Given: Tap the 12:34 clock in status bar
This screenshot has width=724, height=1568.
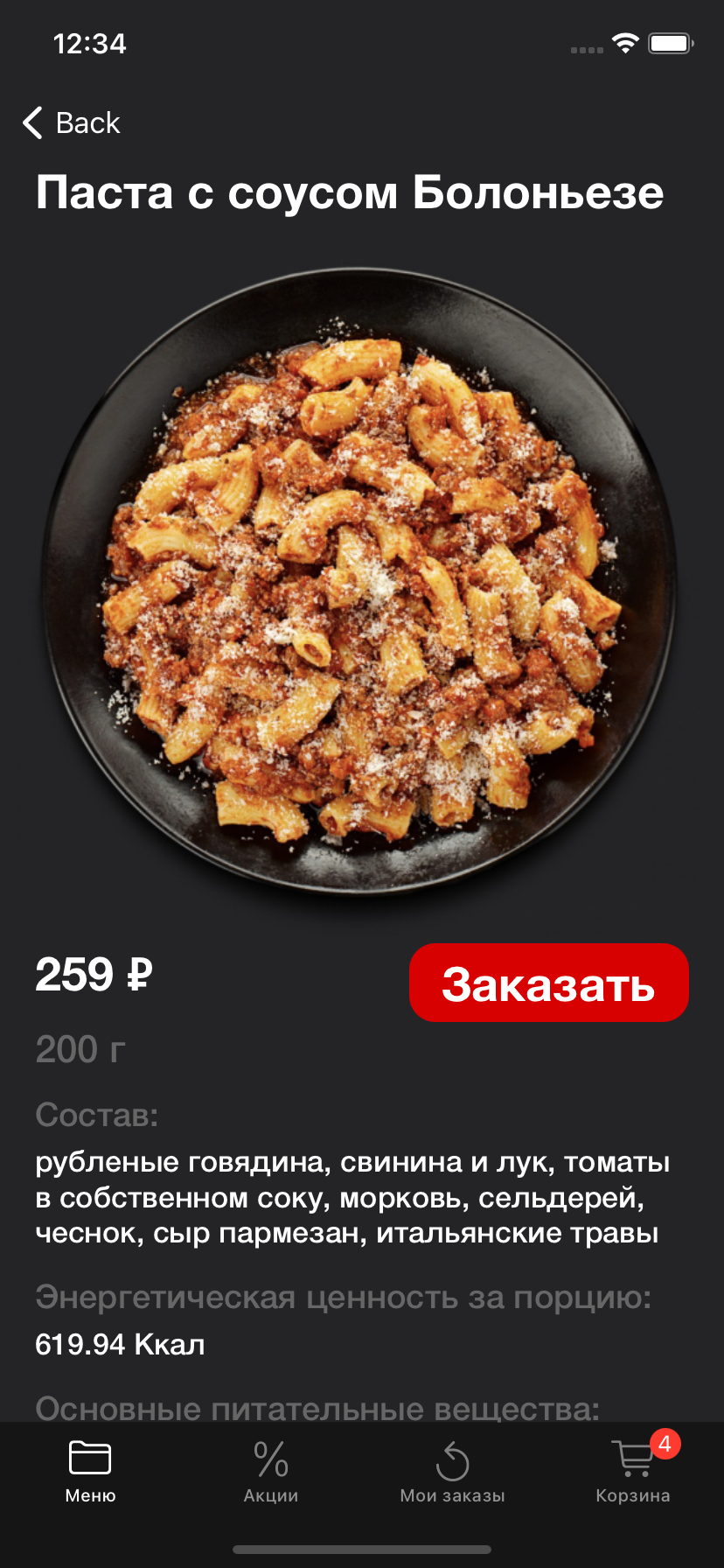Looking at the screenshot, I should [90, 43].
